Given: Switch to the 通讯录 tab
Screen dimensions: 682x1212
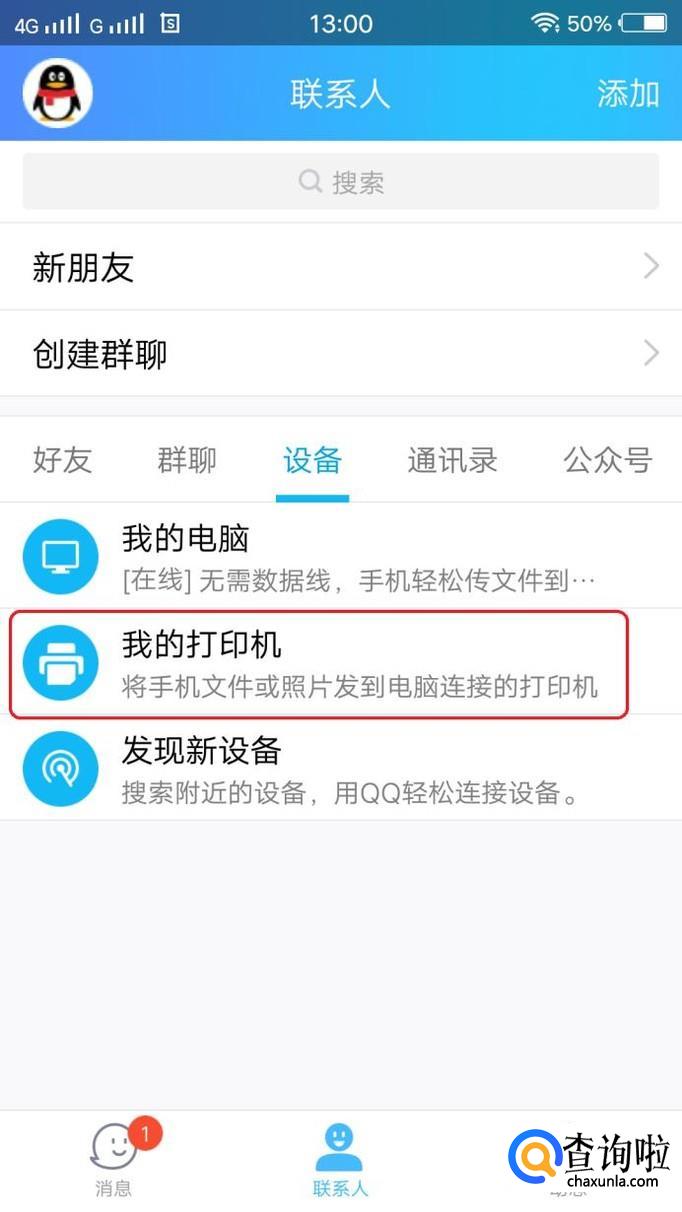Looking at the screenshot, I should pyautogui.click(x=452, y=460).
